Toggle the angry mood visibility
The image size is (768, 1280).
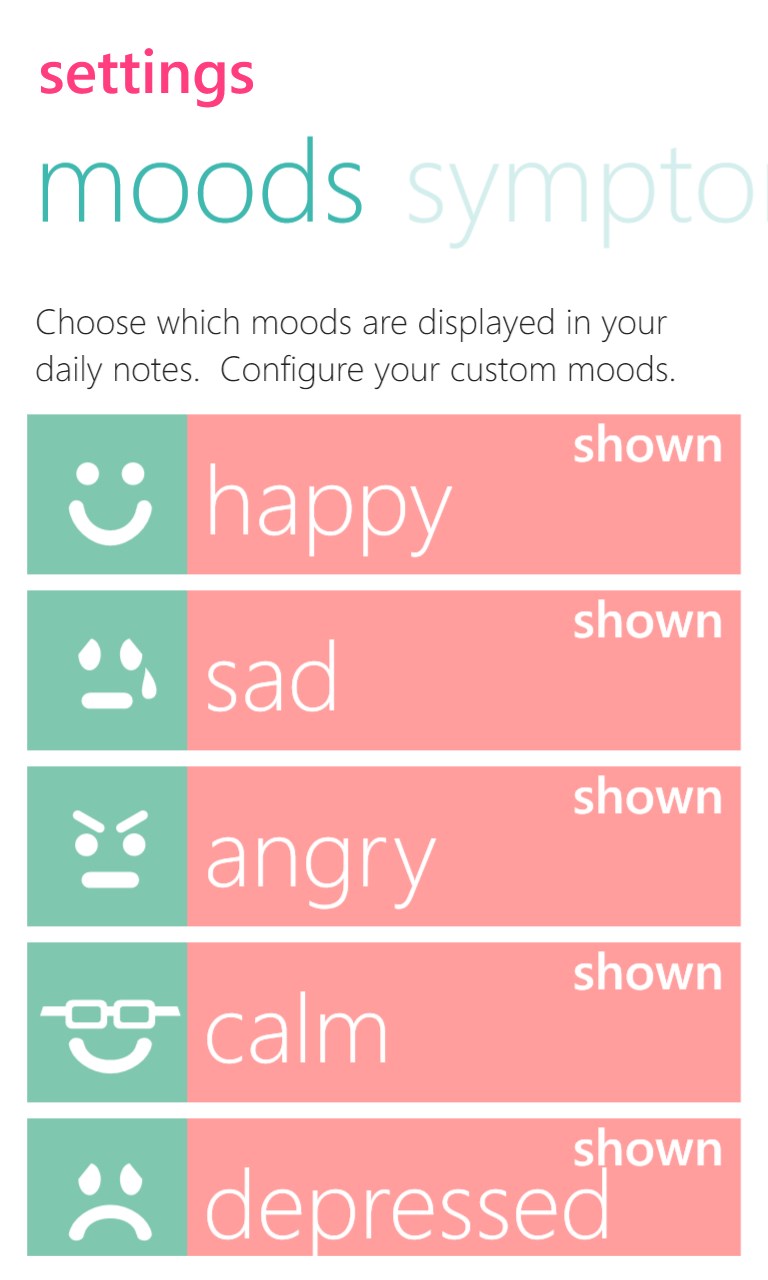(463, 846)
